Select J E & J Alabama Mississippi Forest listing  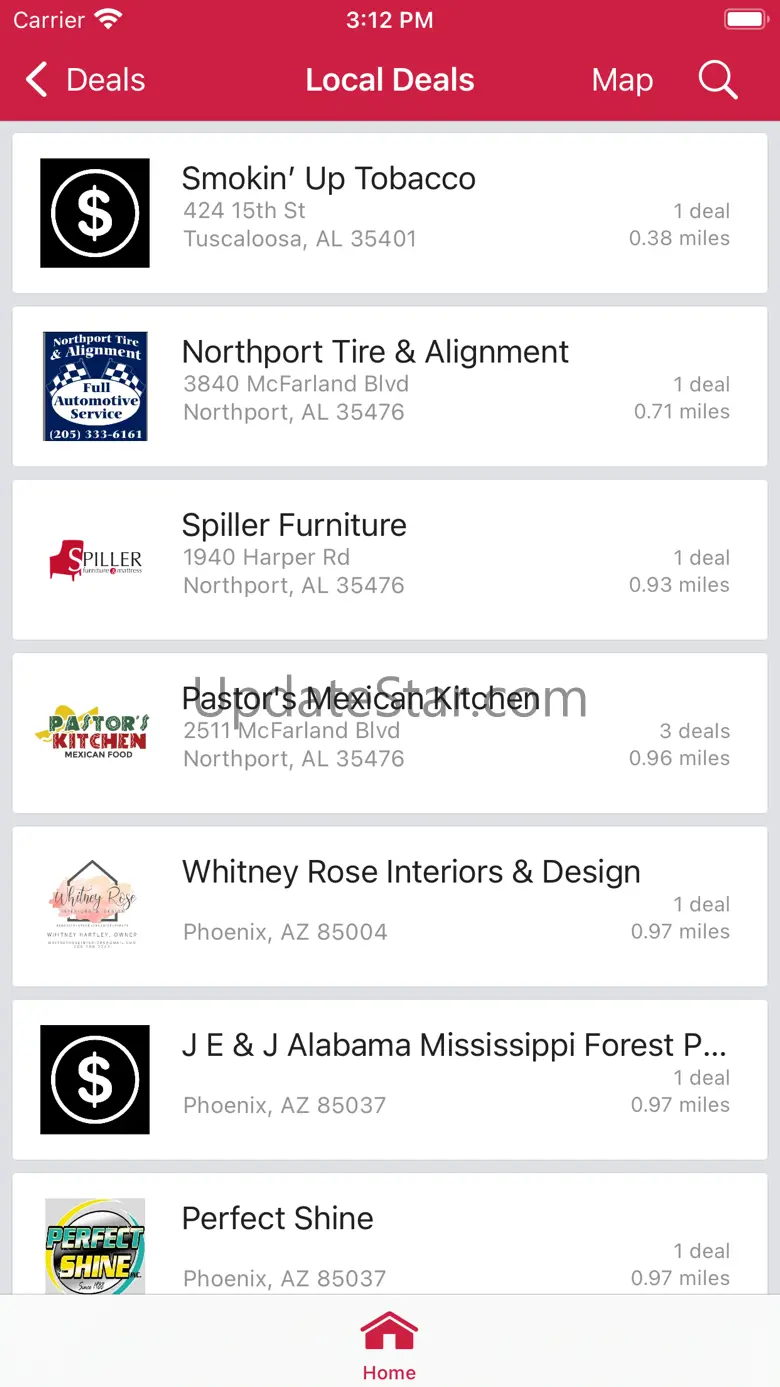click(390, 1079)
